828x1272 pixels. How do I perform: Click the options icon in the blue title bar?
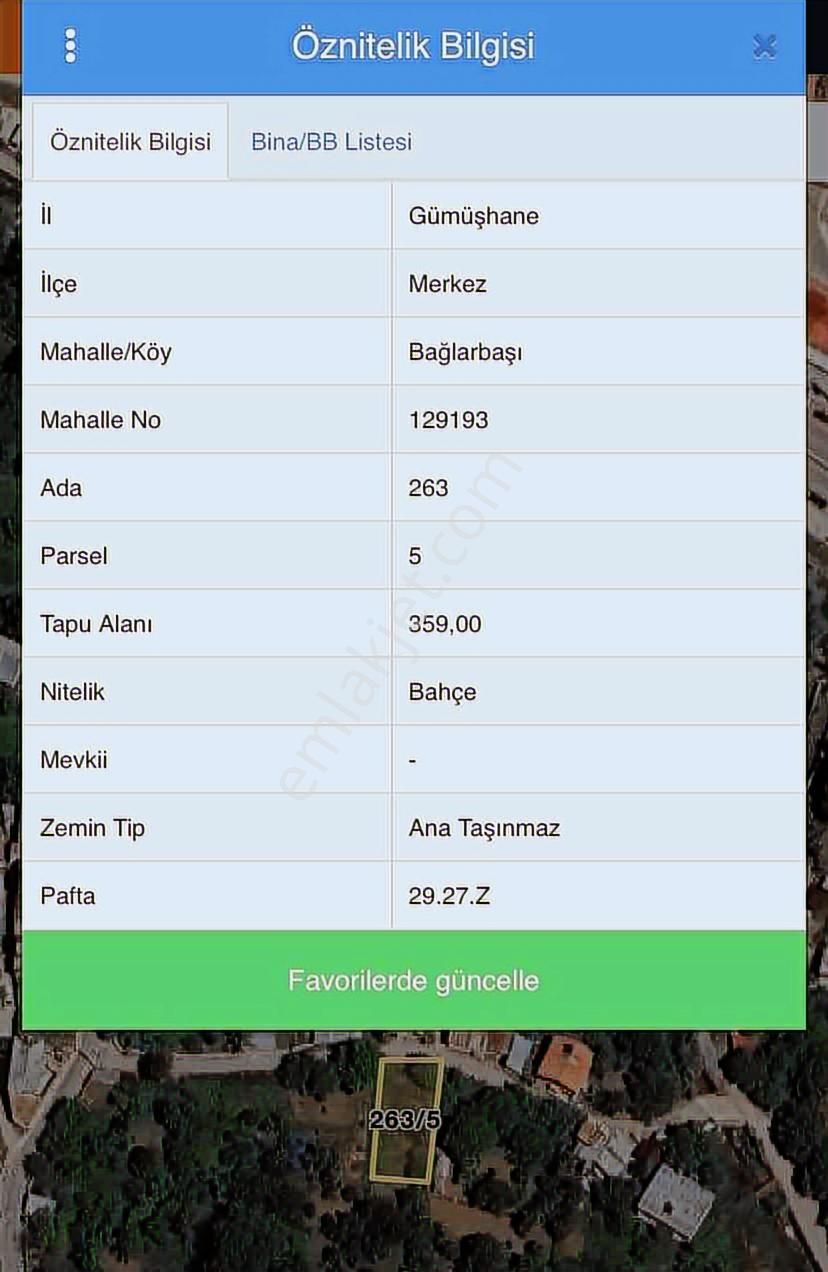point(70,46)
